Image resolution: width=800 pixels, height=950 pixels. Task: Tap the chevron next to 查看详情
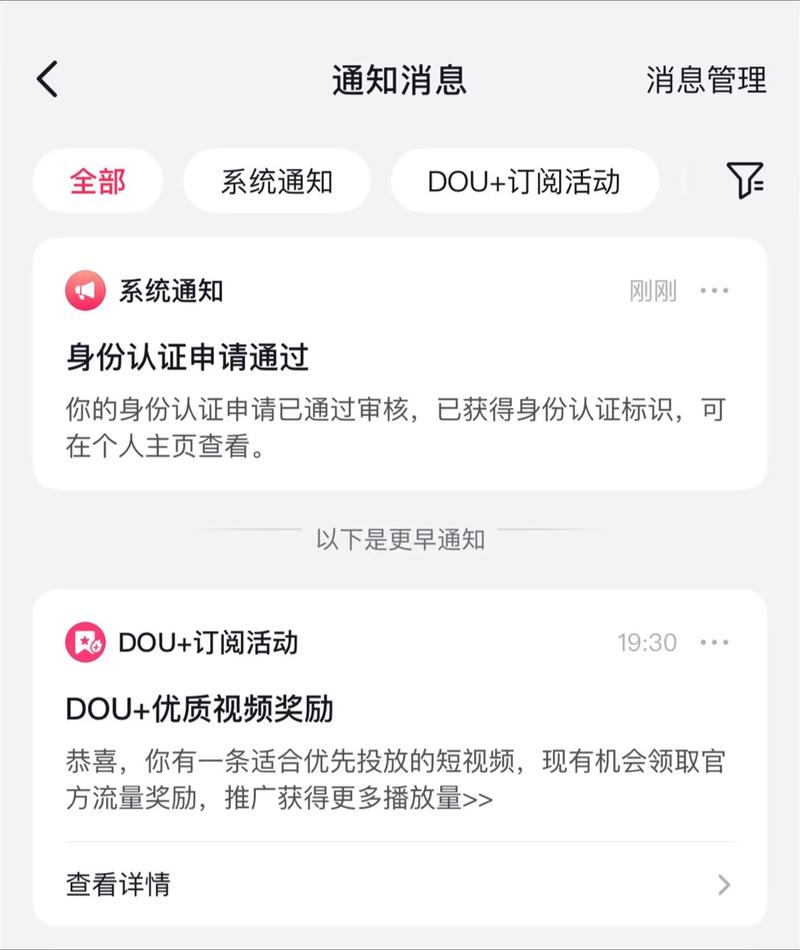pyautogui.click(x=727, y=884)
